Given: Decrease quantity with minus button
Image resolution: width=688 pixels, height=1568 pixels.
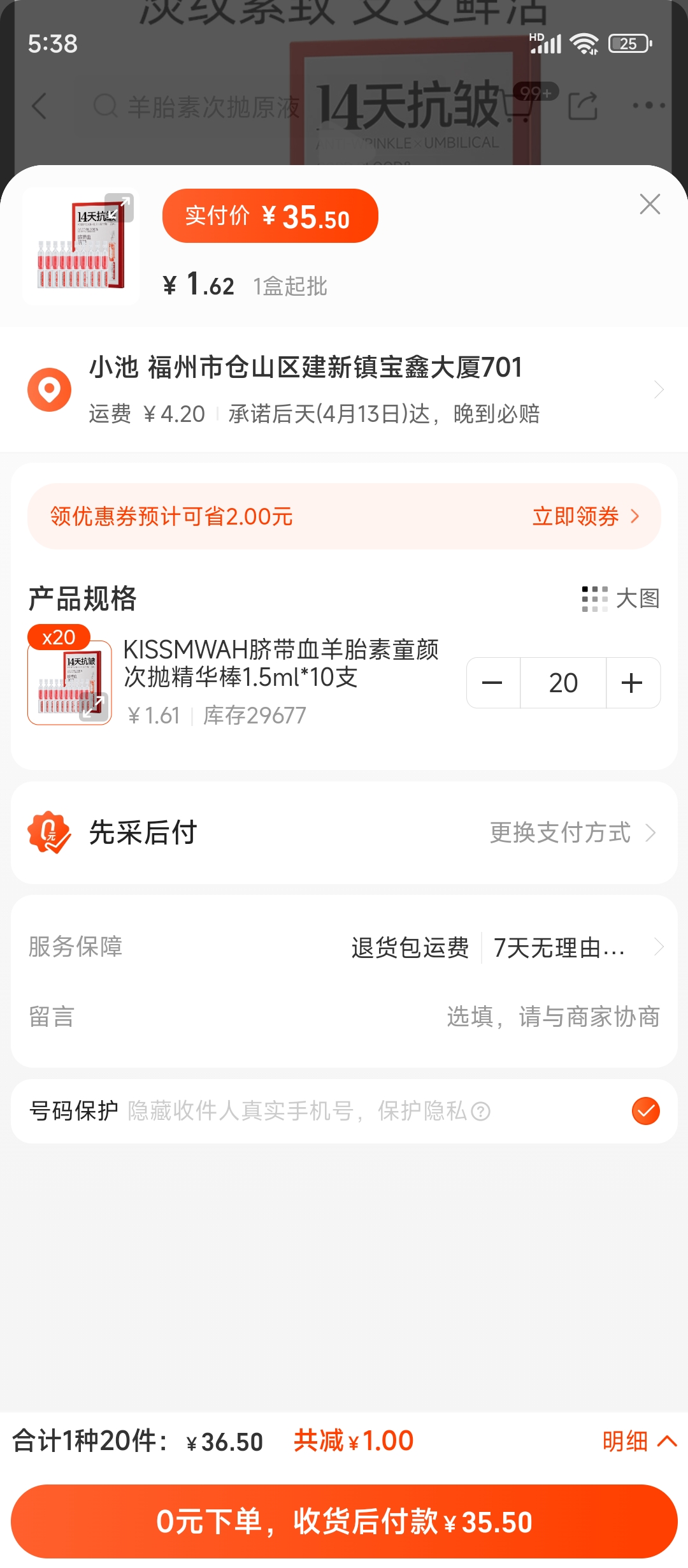Looking at the screenshot, I should [492, 683].
